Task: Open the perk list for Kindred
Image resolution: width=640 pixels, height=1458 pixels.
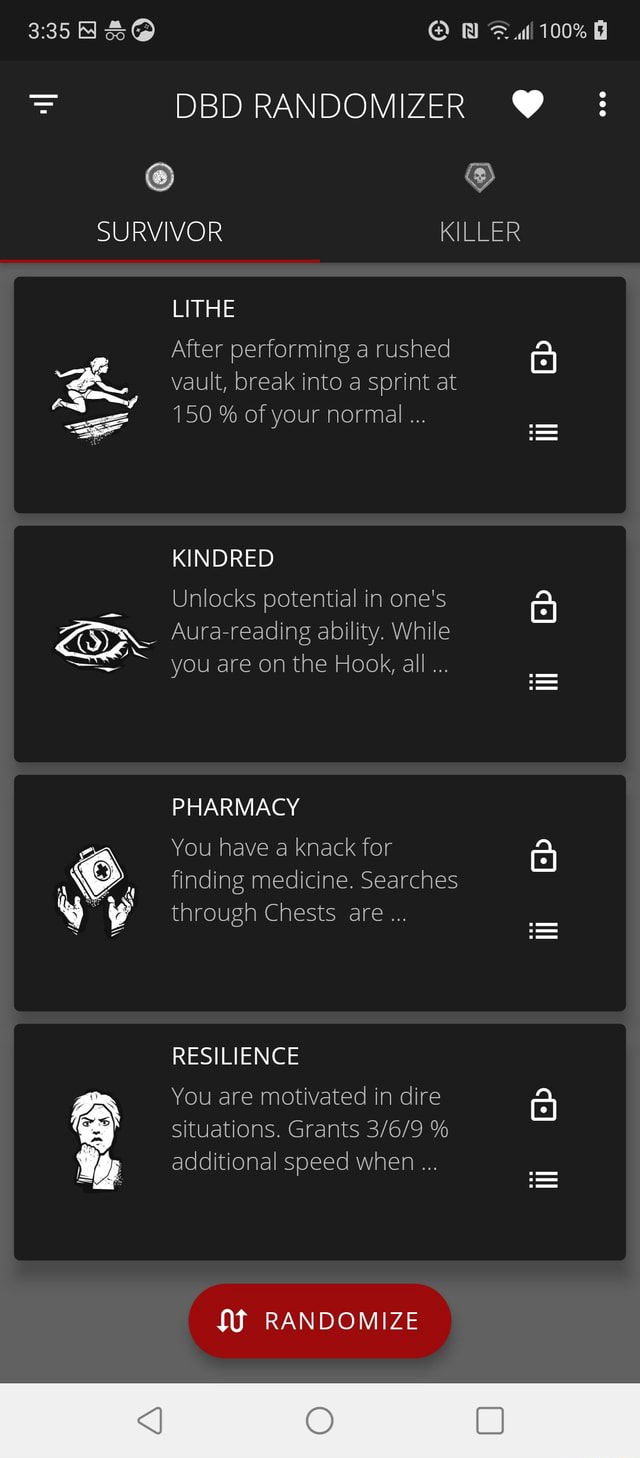Action: click(x=543, y=682)
